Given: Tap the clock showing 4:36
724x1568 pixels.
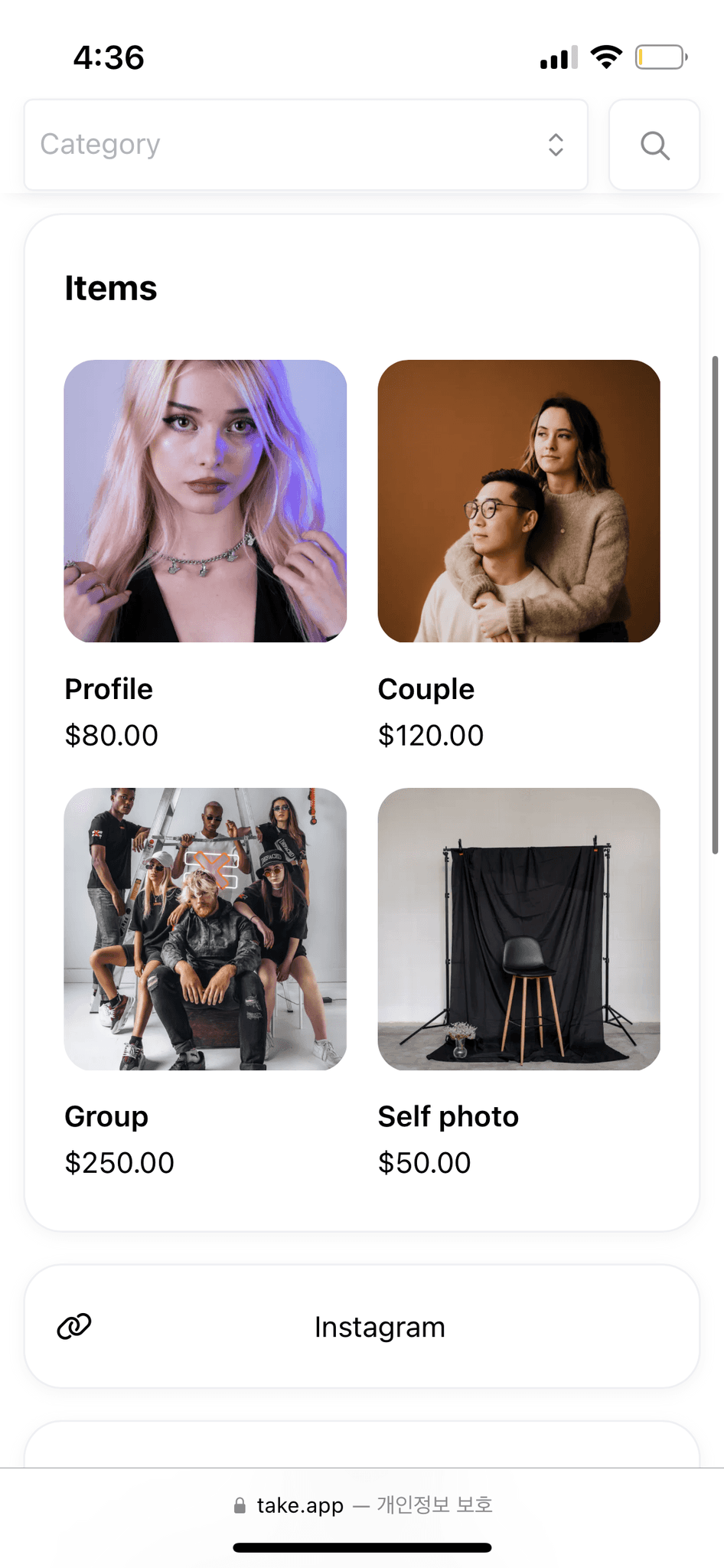Looking at the screenshot, I should click(x=108, y=57).
